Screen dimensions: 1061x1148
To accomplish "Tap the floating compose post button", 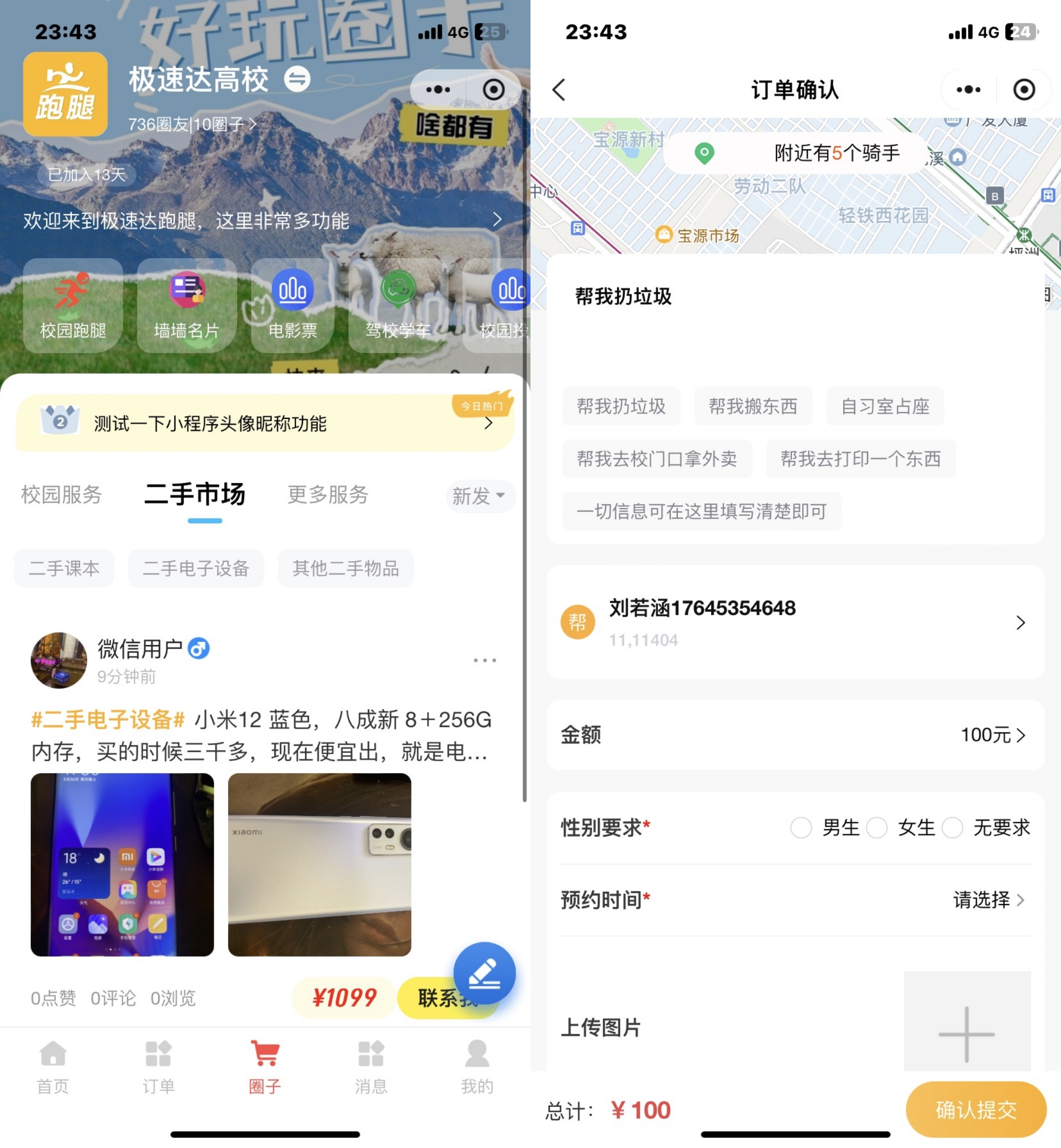I will [x=484, y=973].
